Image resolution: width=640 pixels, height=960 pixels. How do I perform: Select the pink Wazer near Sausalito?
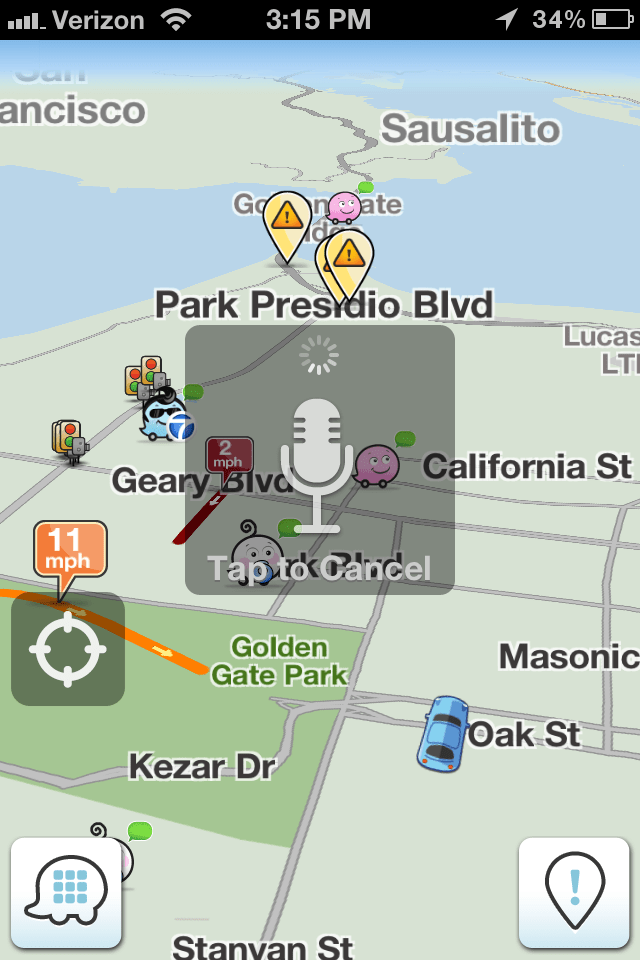(x=345, y=208)
